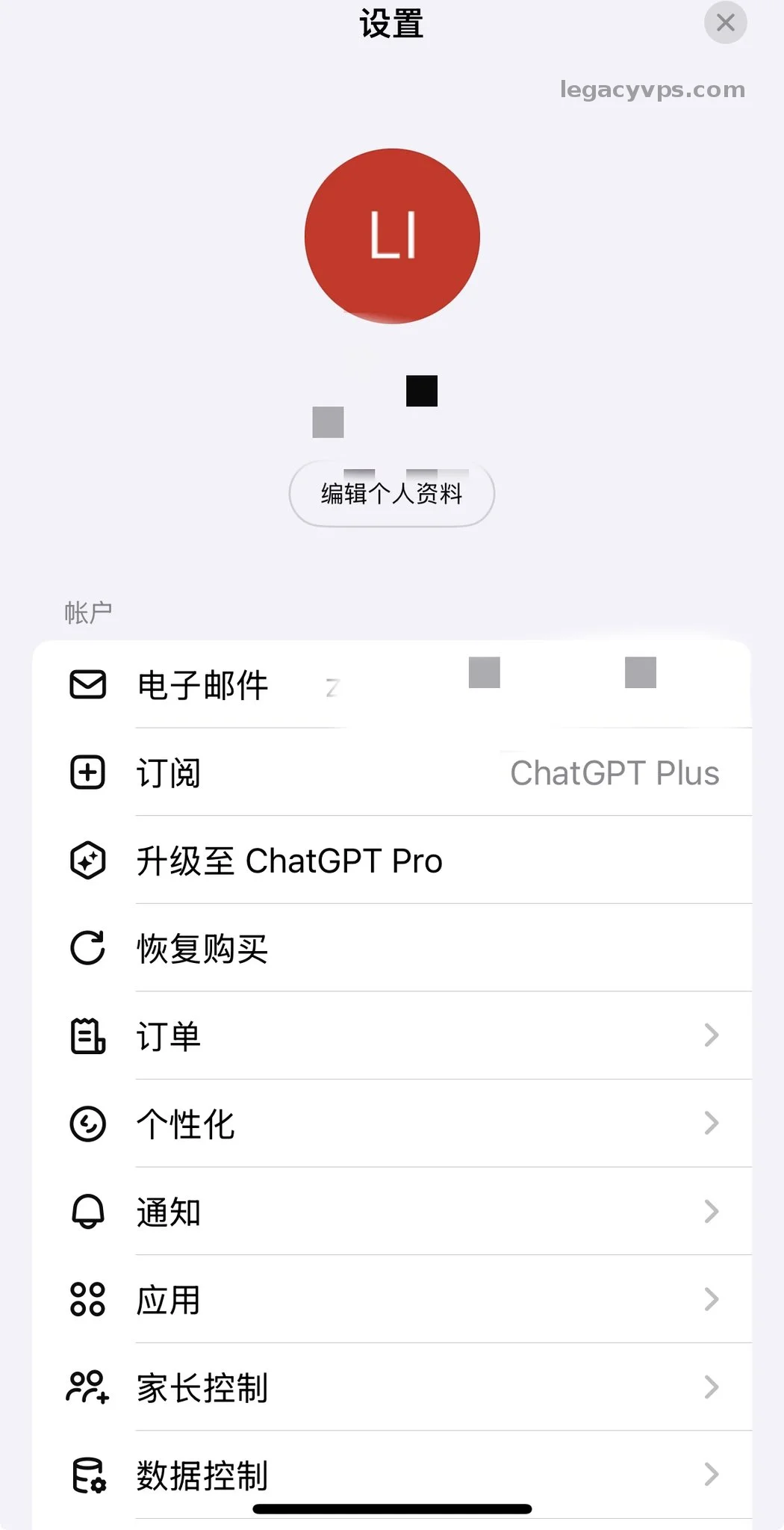Tap the 个性化 personalization smiley icon
The height and width of the screenshot is (1530, 784).
87,1124
